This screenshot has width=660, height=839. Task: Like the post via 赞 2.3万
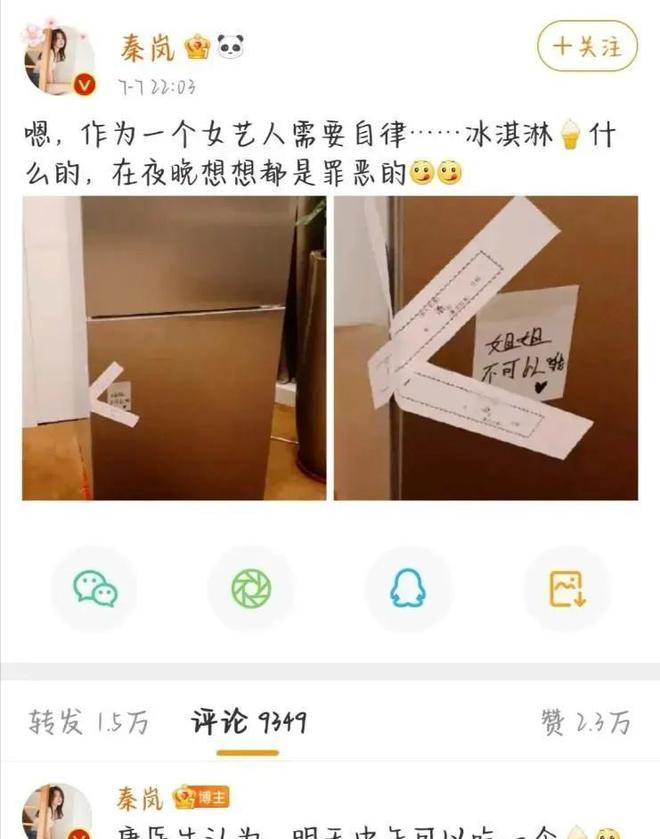pyautogui.click(x=586, y=722)
